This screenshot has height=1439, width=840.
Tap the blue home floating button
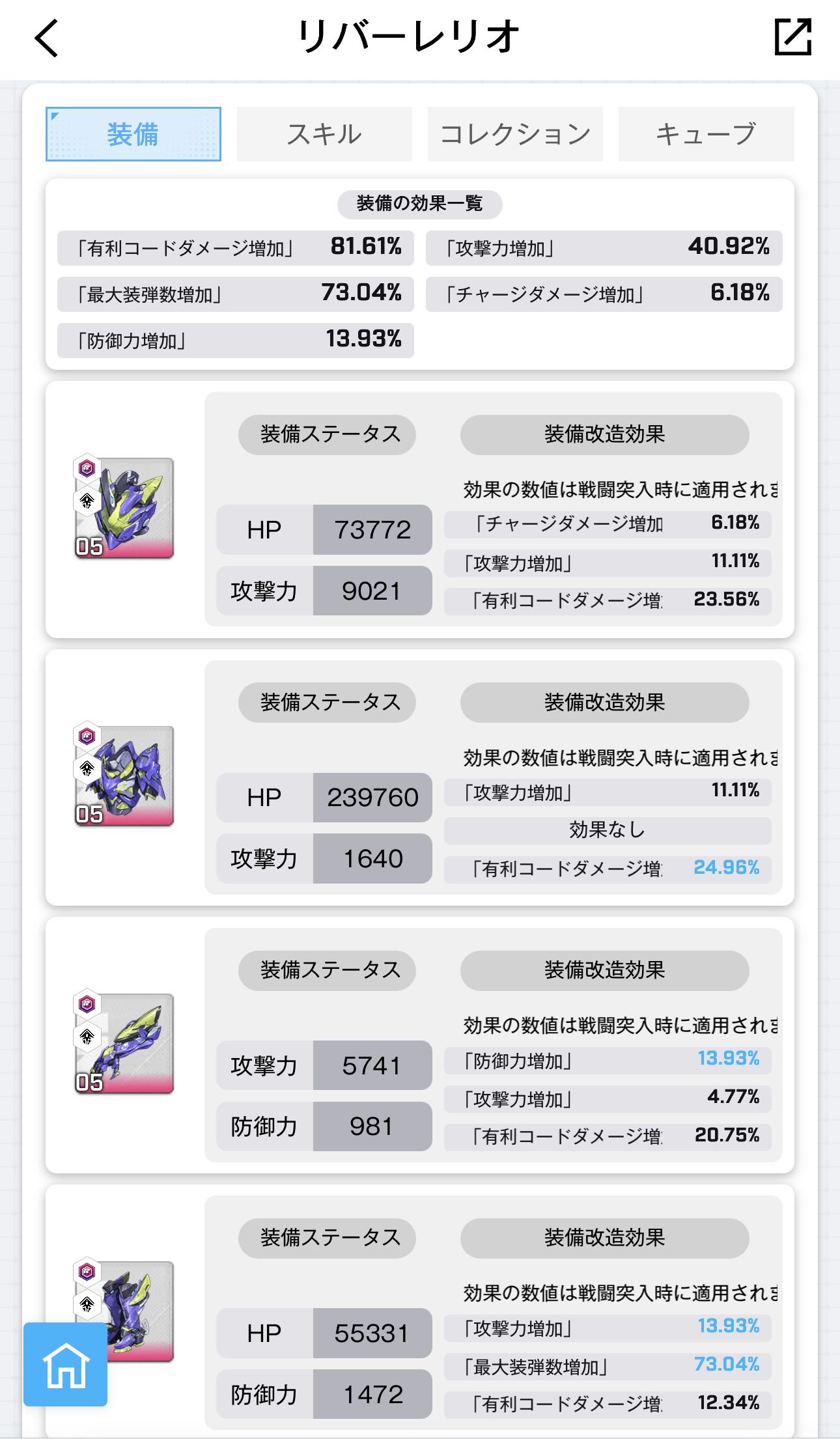point(66,1364)
